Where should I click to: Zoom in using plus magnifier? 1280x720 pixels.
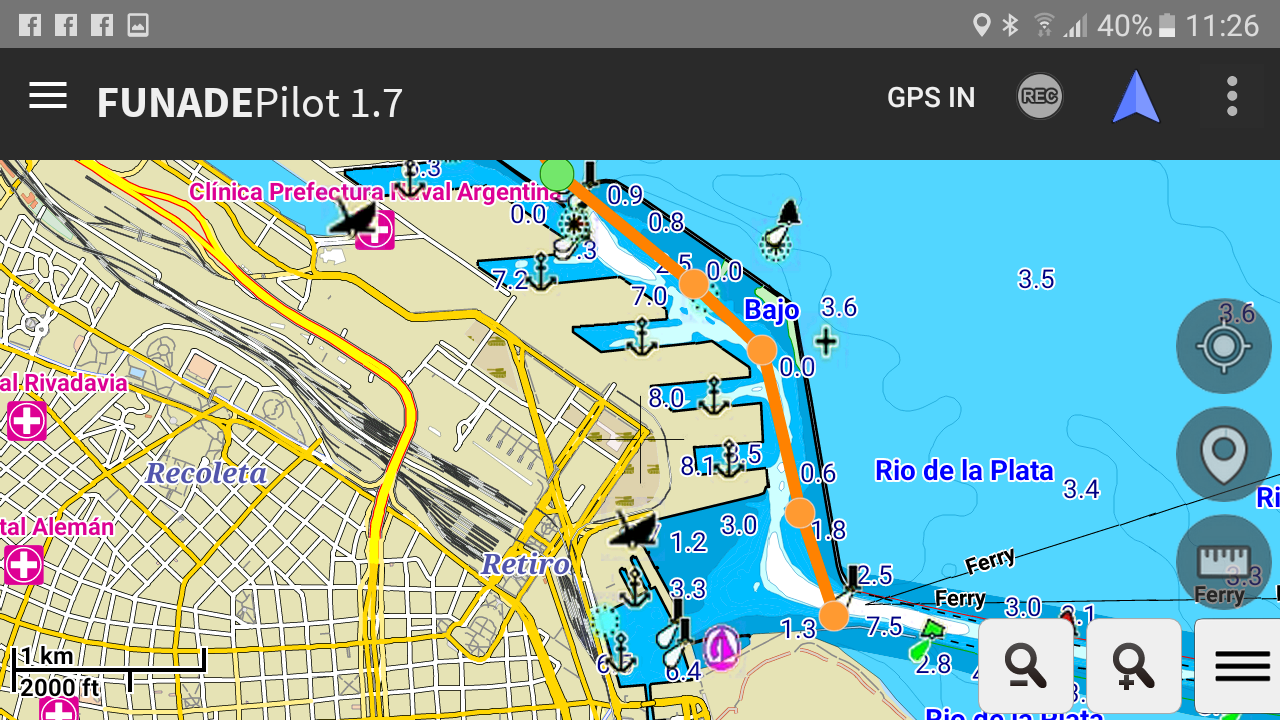pos(1133,666)
